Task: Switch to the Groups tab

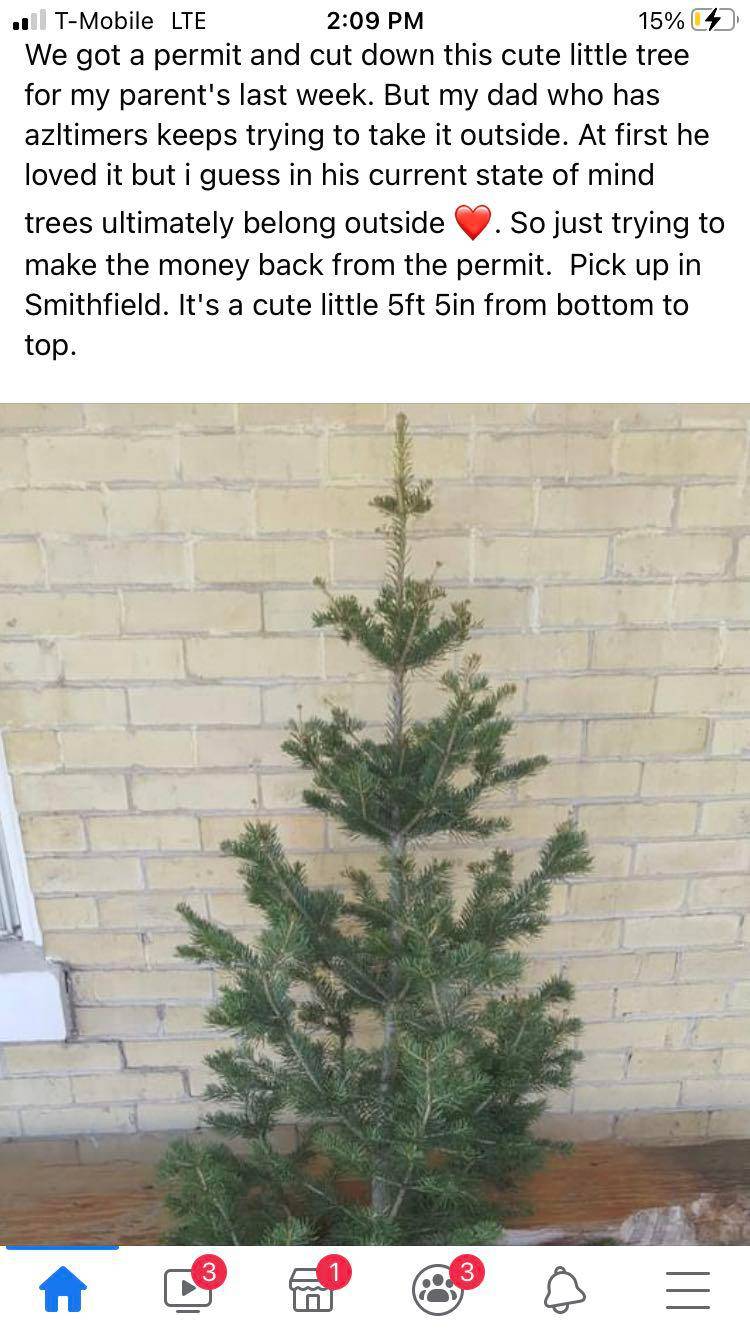Action: click(438, 1290)
